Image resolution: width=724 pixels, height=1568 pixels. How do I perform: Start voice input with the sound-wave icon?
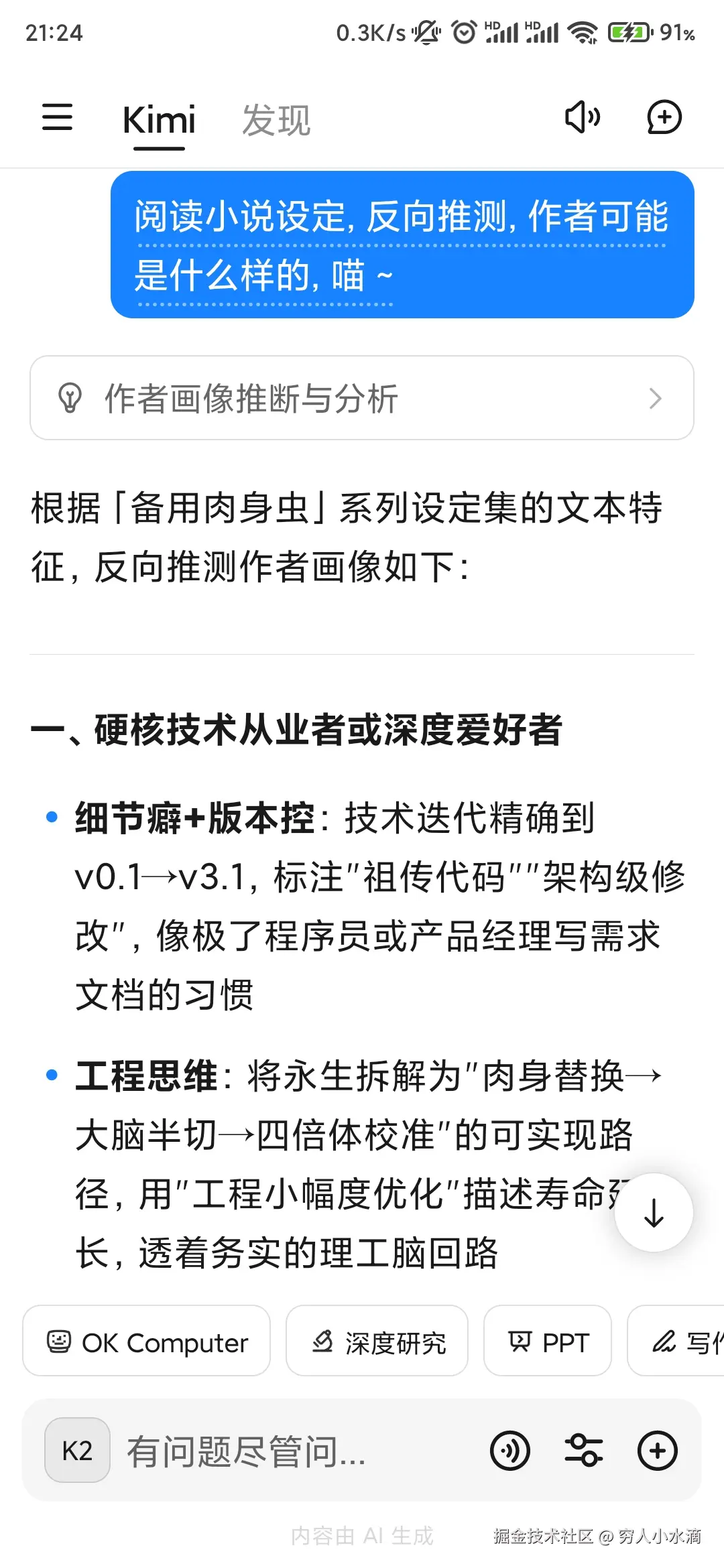pos(510,1451)
